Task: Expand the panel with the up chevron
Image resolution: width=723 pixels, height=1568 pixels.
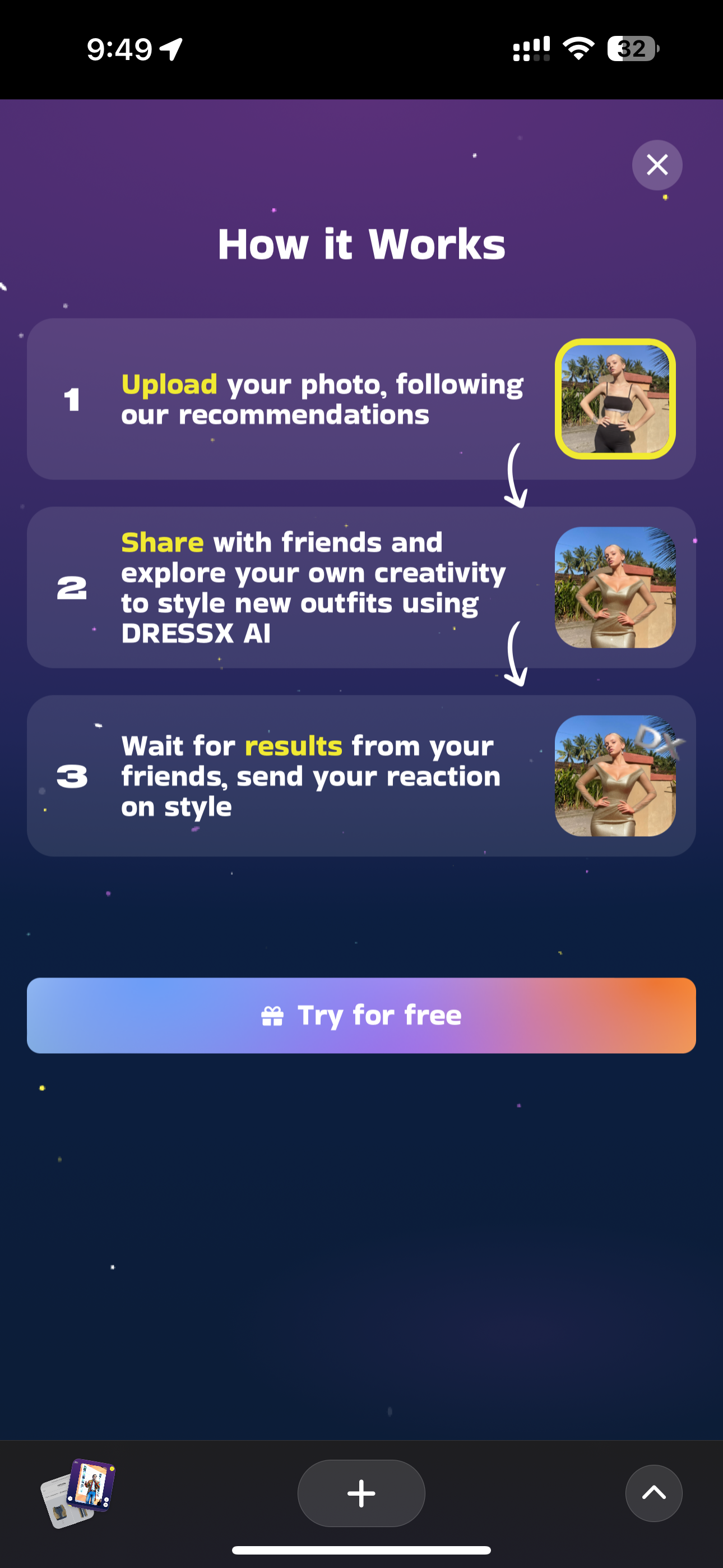Action: (654, 1492)
